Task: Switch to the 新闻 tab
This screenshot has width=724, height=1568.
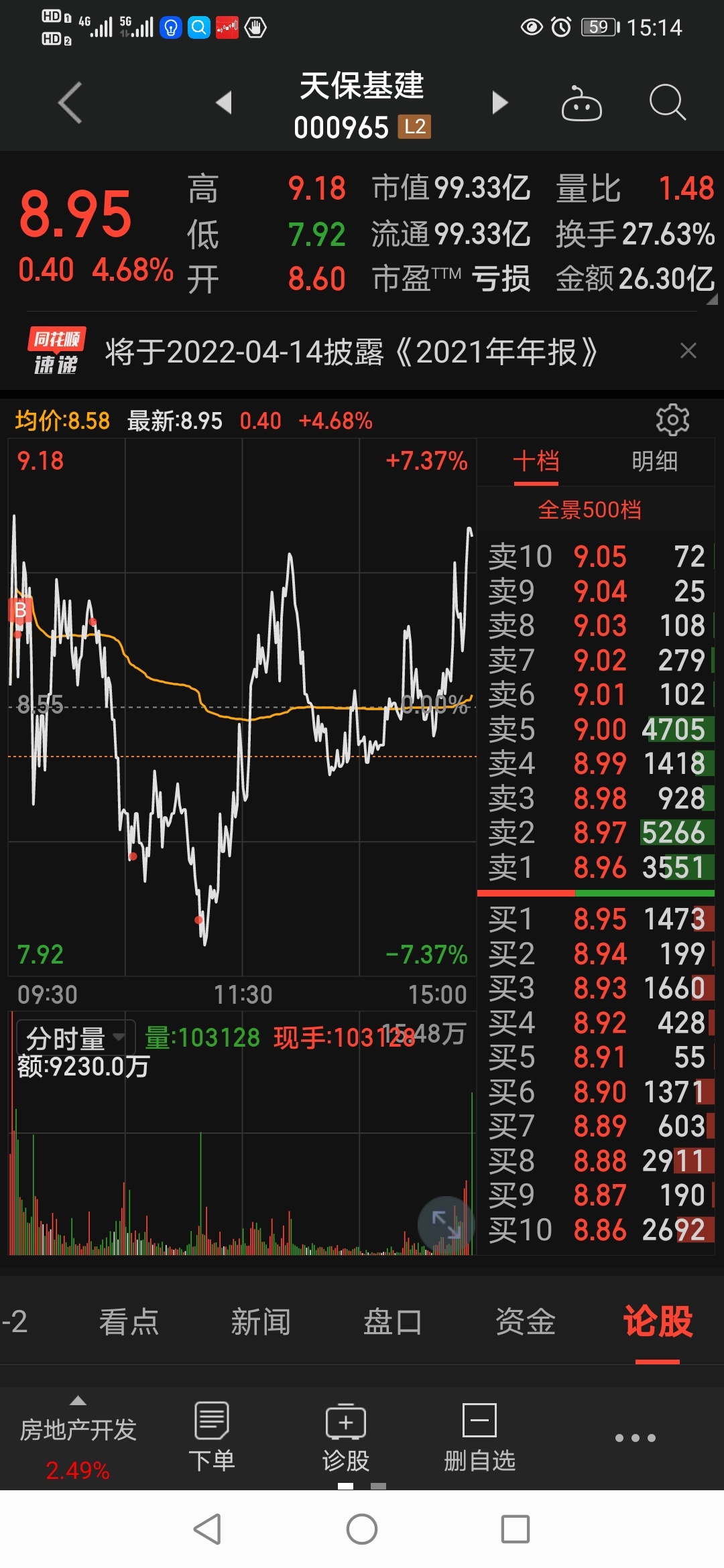Action: [x=261, y=1322]
